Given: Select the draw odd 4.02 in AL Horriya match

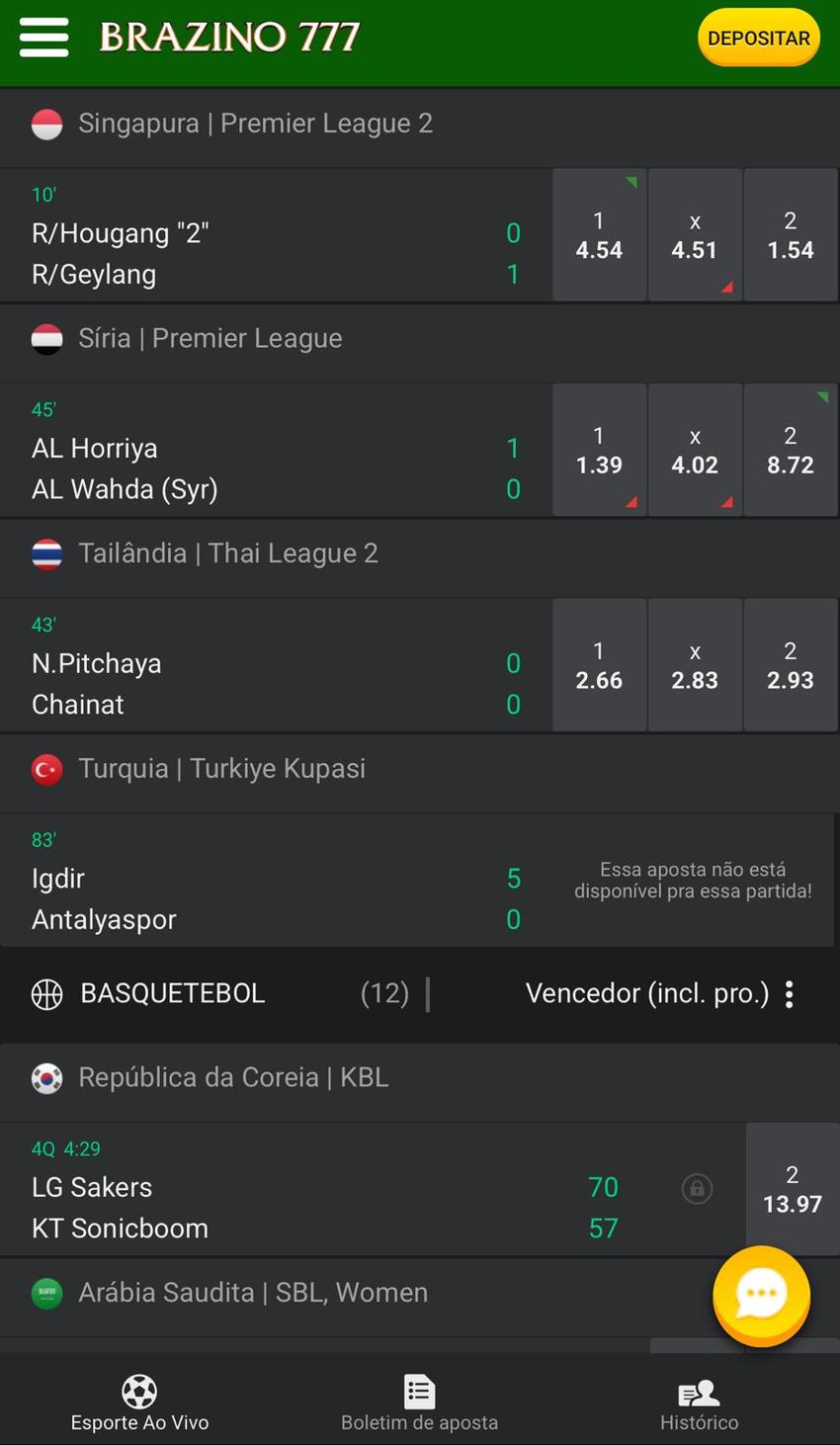Looking at the screenshot, I should tap(695, 450).
